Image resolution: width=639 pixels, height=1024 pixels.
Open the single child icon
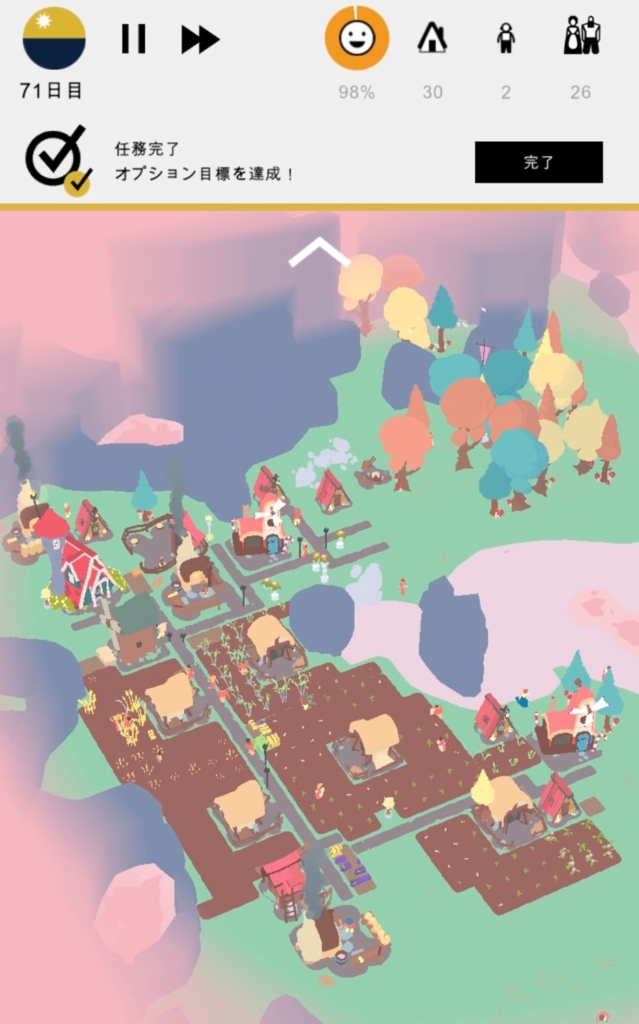click(506, 38)
